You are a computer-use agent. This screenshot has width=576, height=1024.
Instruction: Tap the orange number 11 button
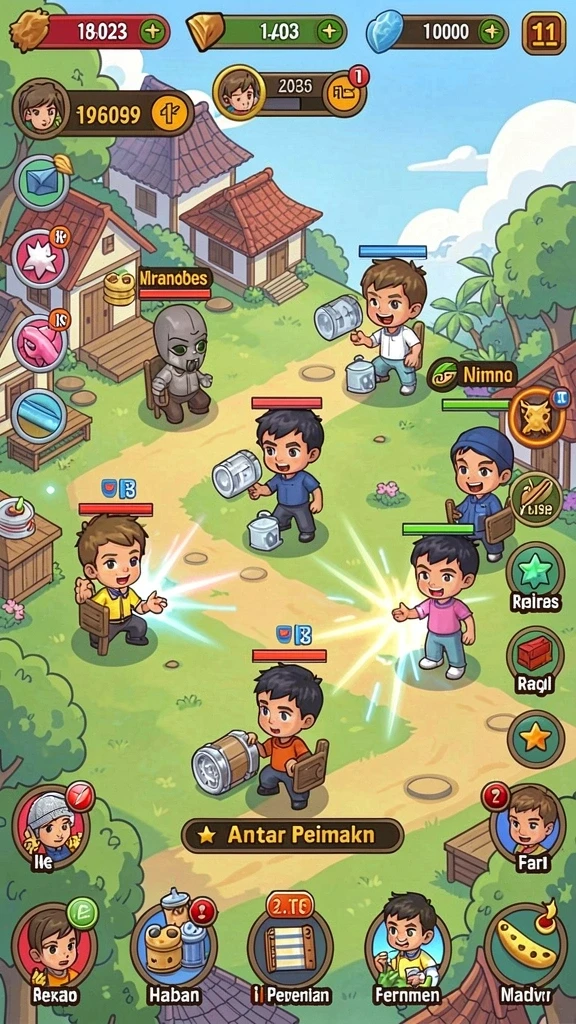pyautogui.click(x=544, y=32)
